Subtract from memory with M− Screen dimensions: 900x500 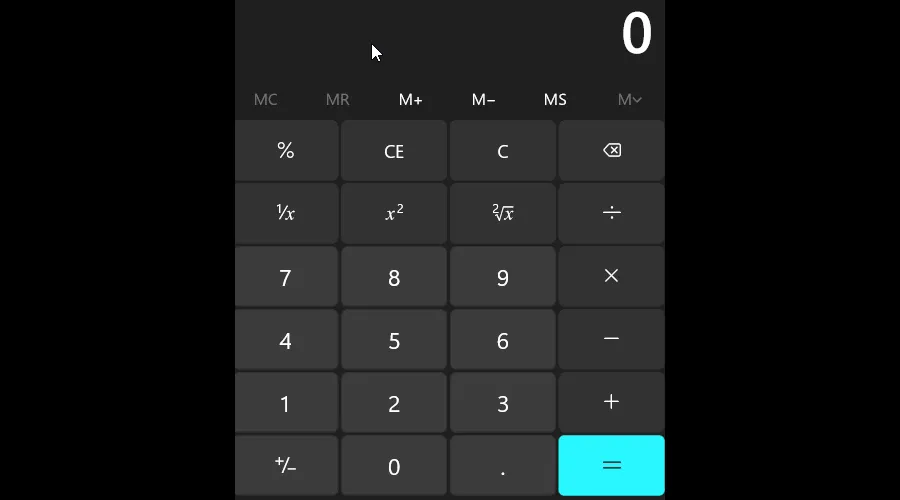(483, 99)
